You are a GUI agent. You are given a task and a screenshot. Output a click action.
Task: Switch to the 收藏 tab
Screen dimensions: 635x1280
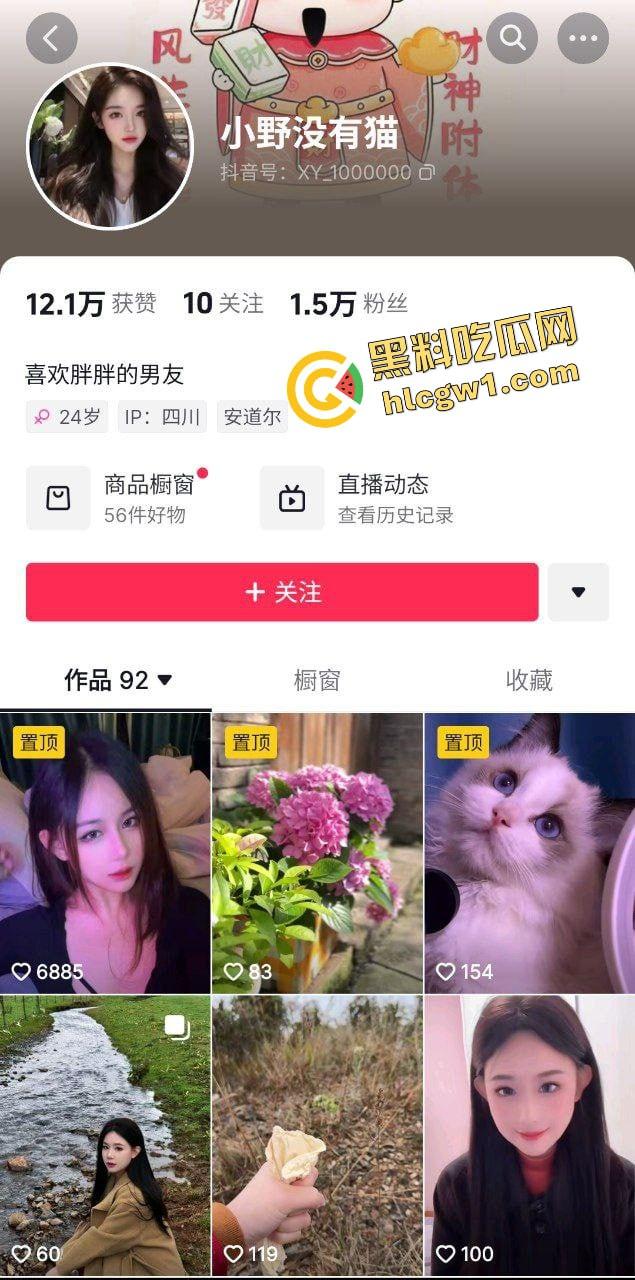(529, 681)
